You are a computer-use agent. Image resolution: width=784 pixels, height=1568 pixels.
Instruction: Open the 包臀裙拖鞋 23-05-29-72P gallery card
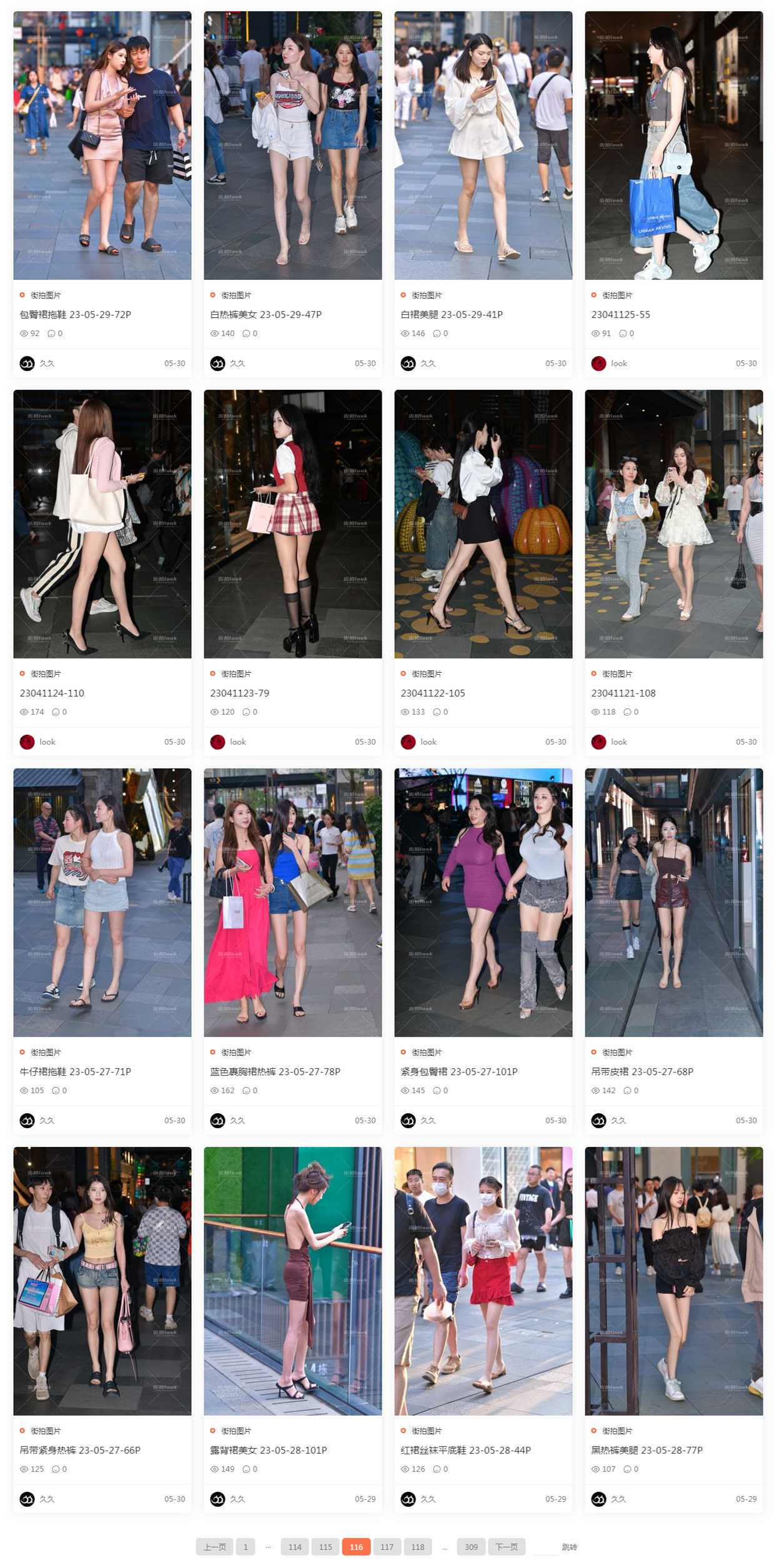click(76, 314)
